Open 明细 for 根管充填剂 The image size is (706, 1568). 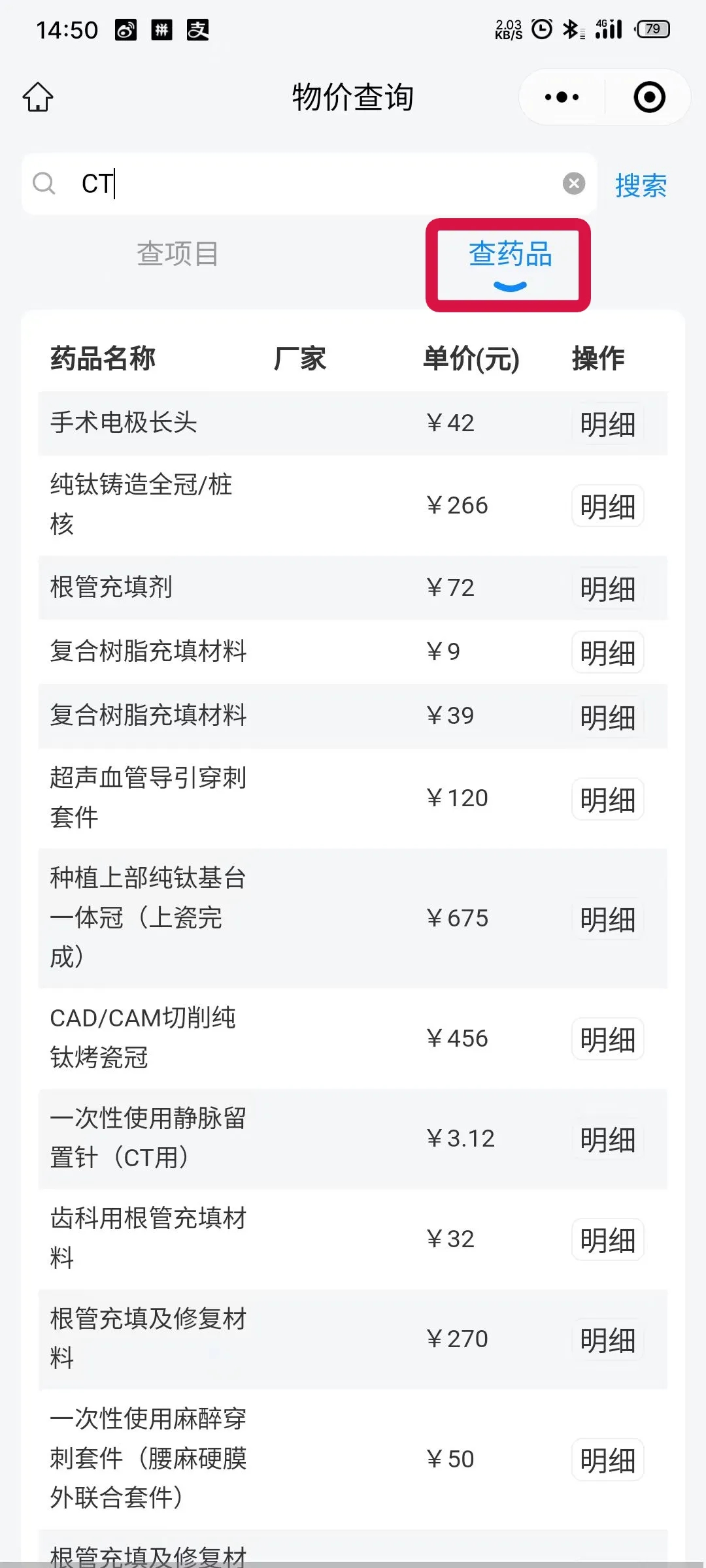click(607, 588)
